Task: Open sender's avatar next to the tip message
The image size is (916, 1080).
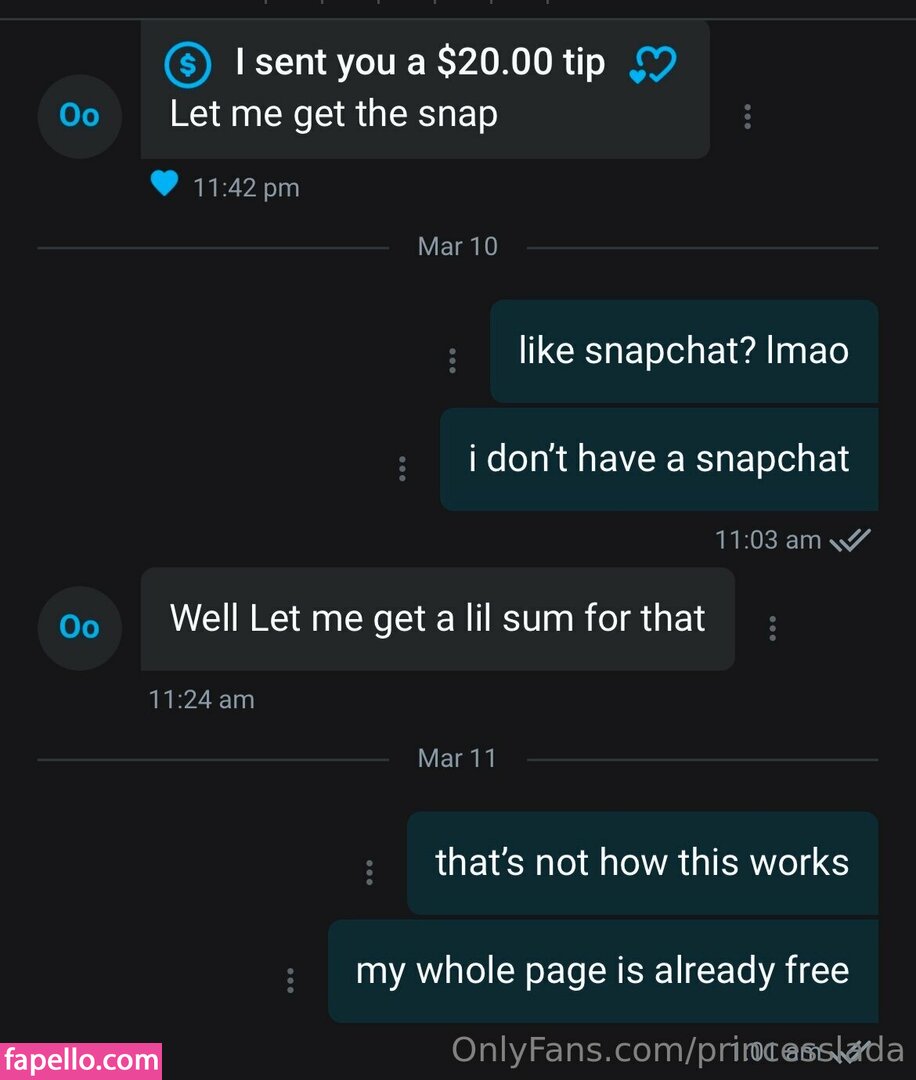Action: (x=80, y=116)
